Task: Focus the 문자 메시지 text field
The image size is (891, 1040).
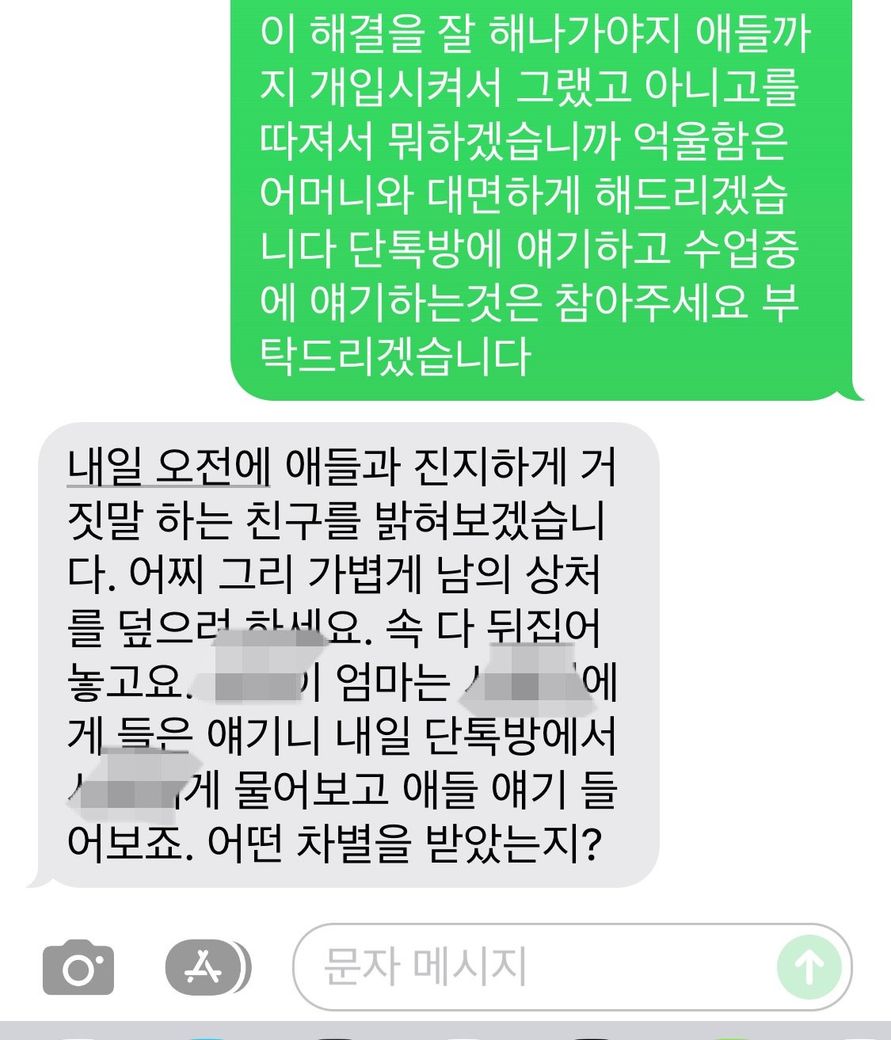Action: [x=520, y=967]
